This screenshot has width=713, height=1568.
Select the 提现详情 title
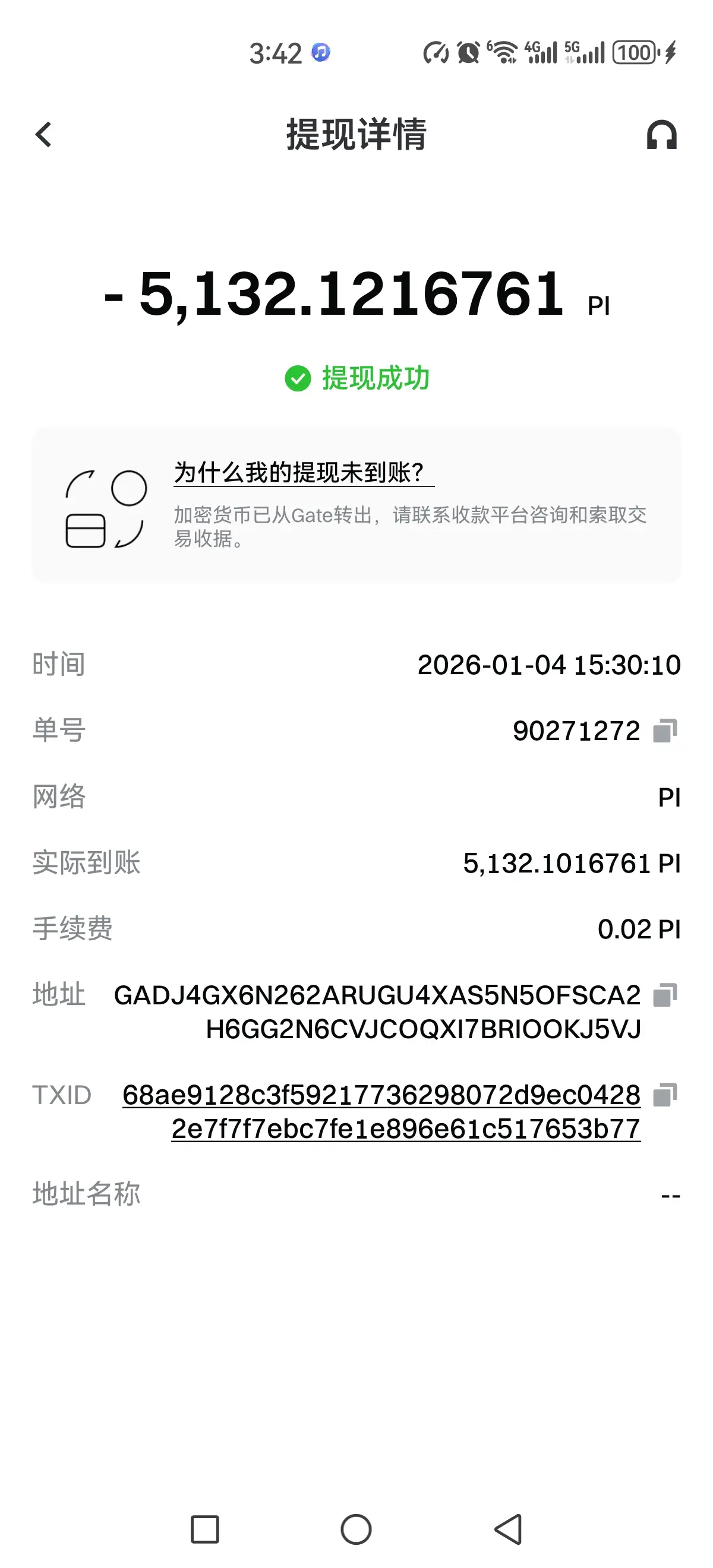(x=356, y=134)
